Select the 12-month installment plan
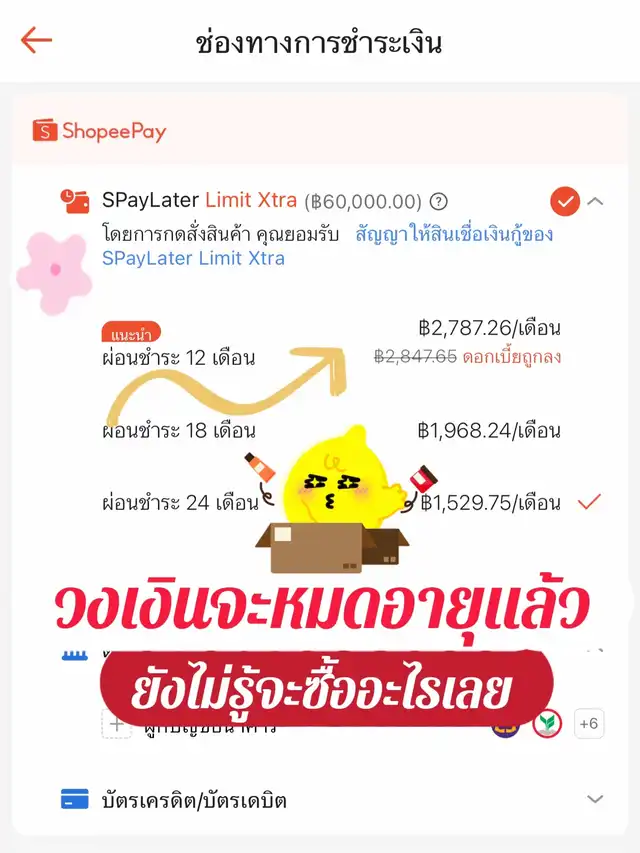 tap(332, 343)
